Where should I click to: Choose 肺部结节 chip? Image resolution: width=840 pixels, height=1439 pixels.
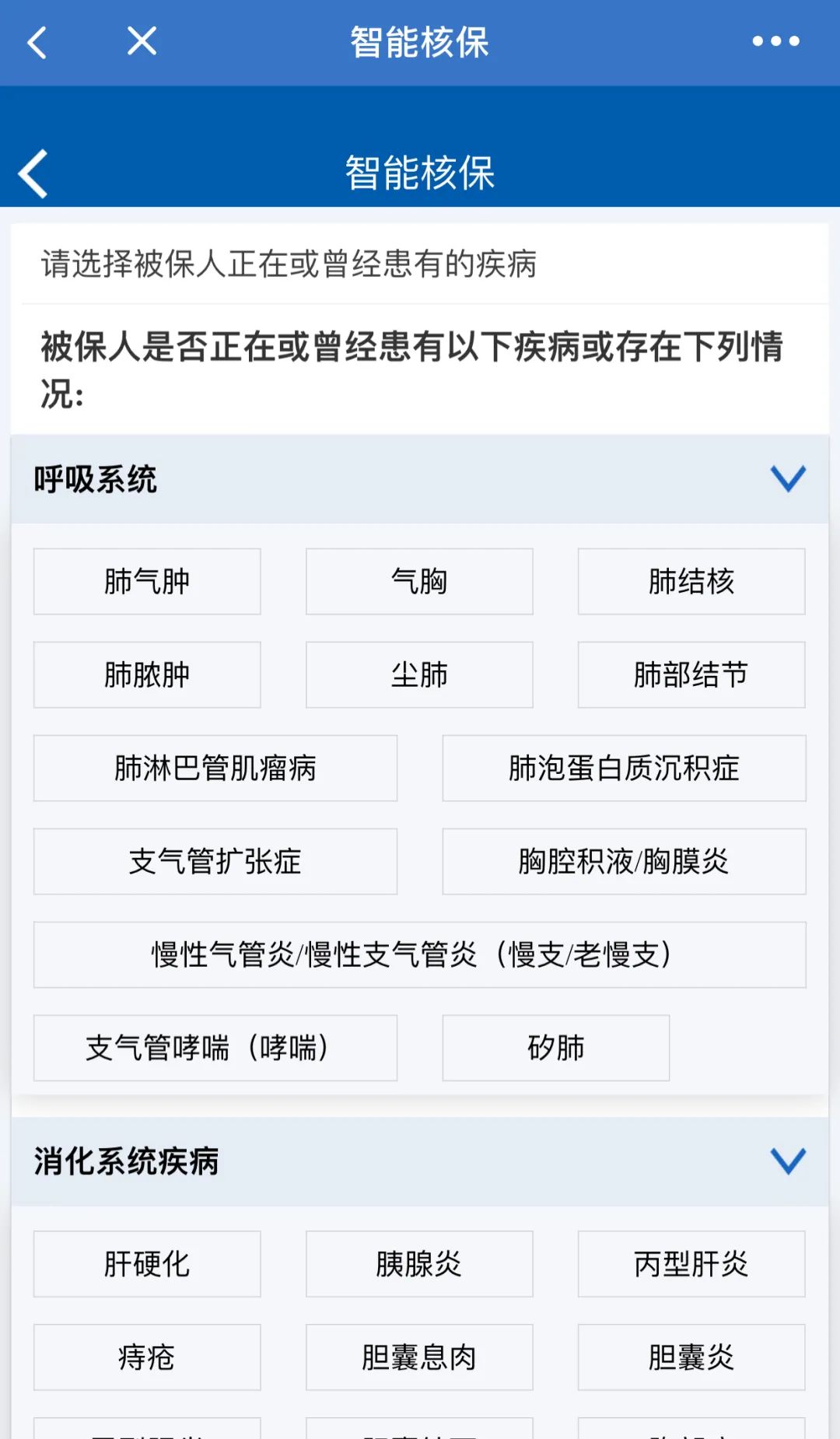click(691, 674)
